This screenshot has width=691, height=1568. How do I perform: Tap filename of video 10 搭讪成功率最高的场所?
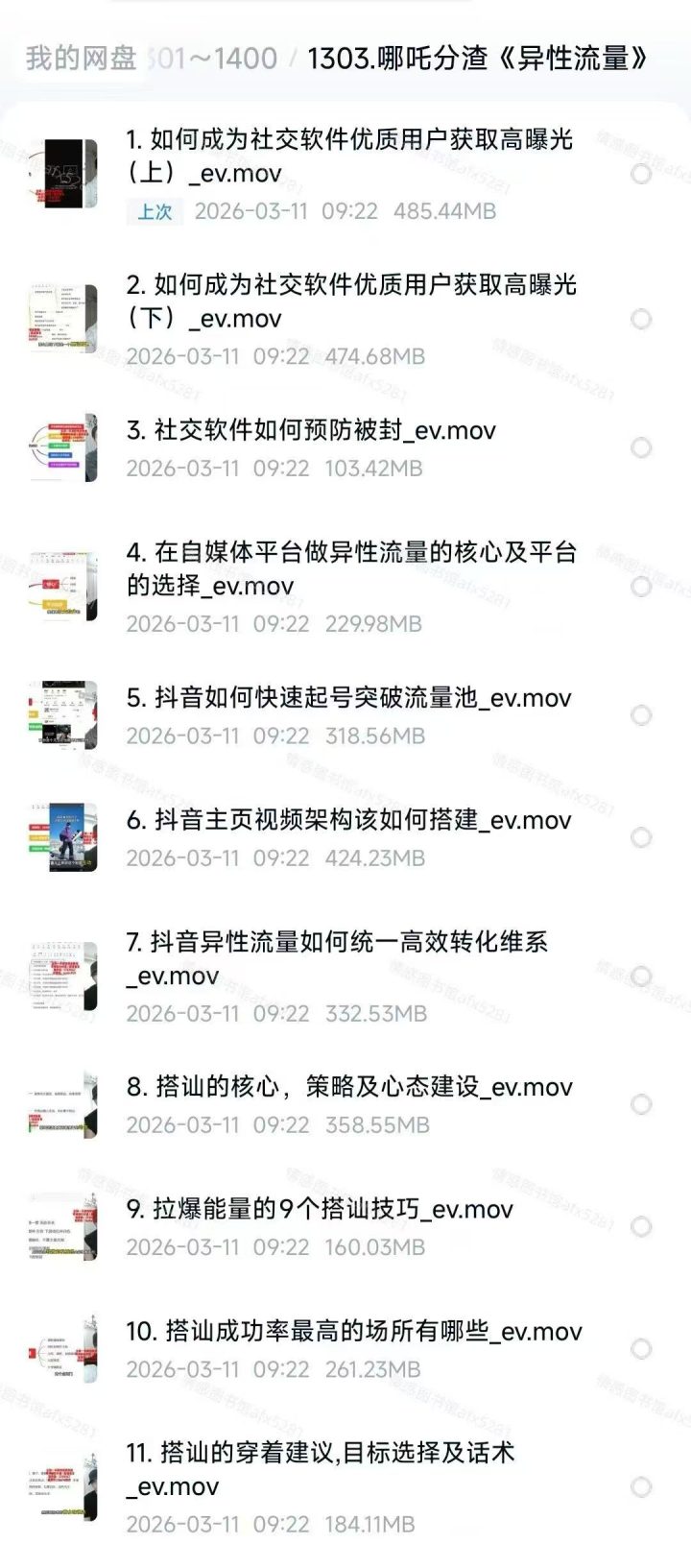pyautogui.click(x=352, y=1333)
